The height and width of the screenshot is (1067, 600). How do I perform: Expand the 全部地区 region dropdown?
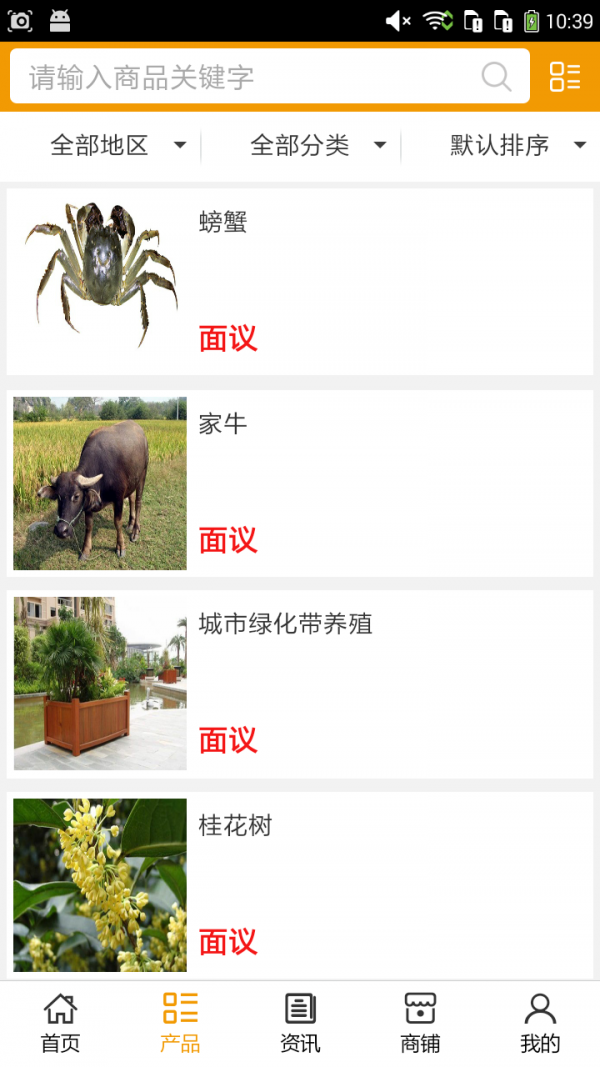[118, 146]
